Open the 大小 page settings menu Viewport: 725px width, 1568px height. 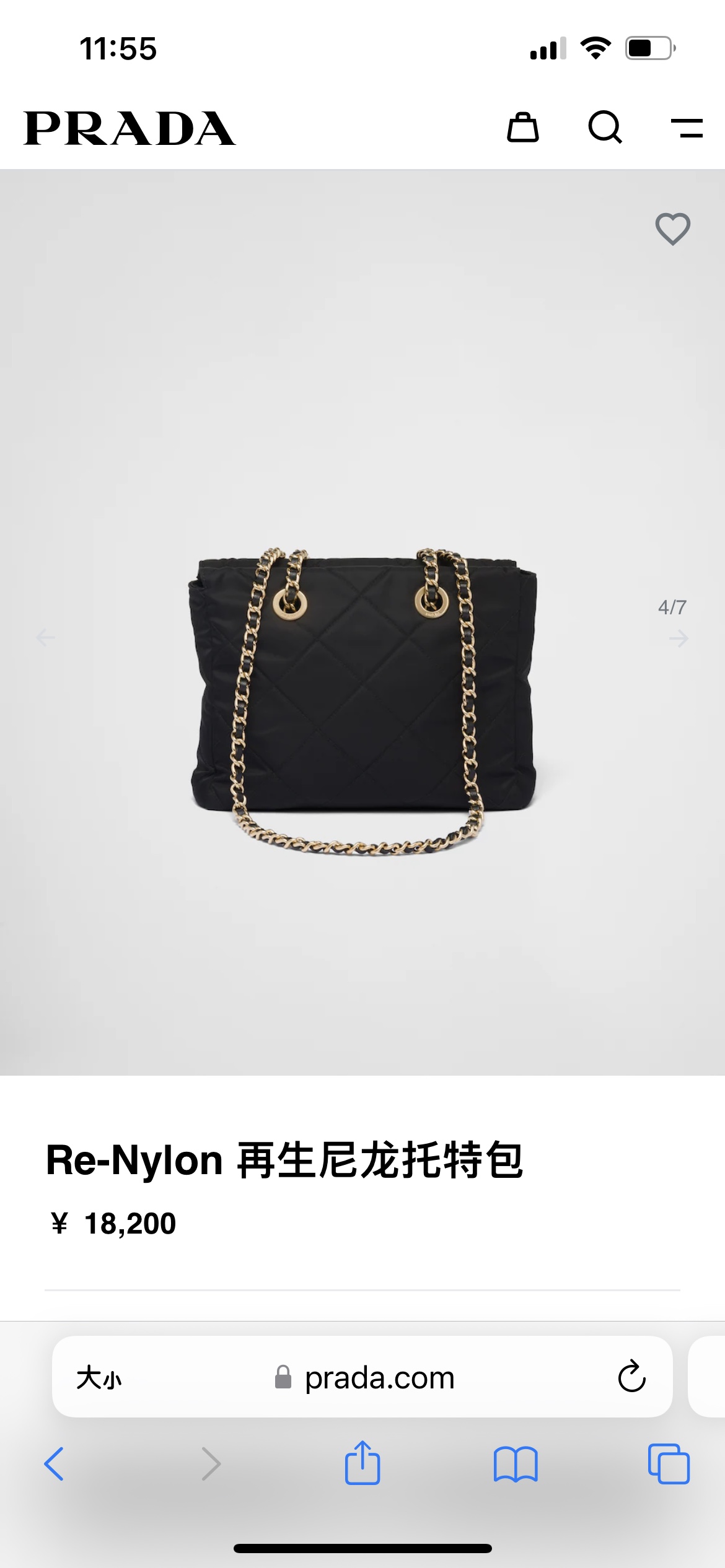coord(99,1378)
